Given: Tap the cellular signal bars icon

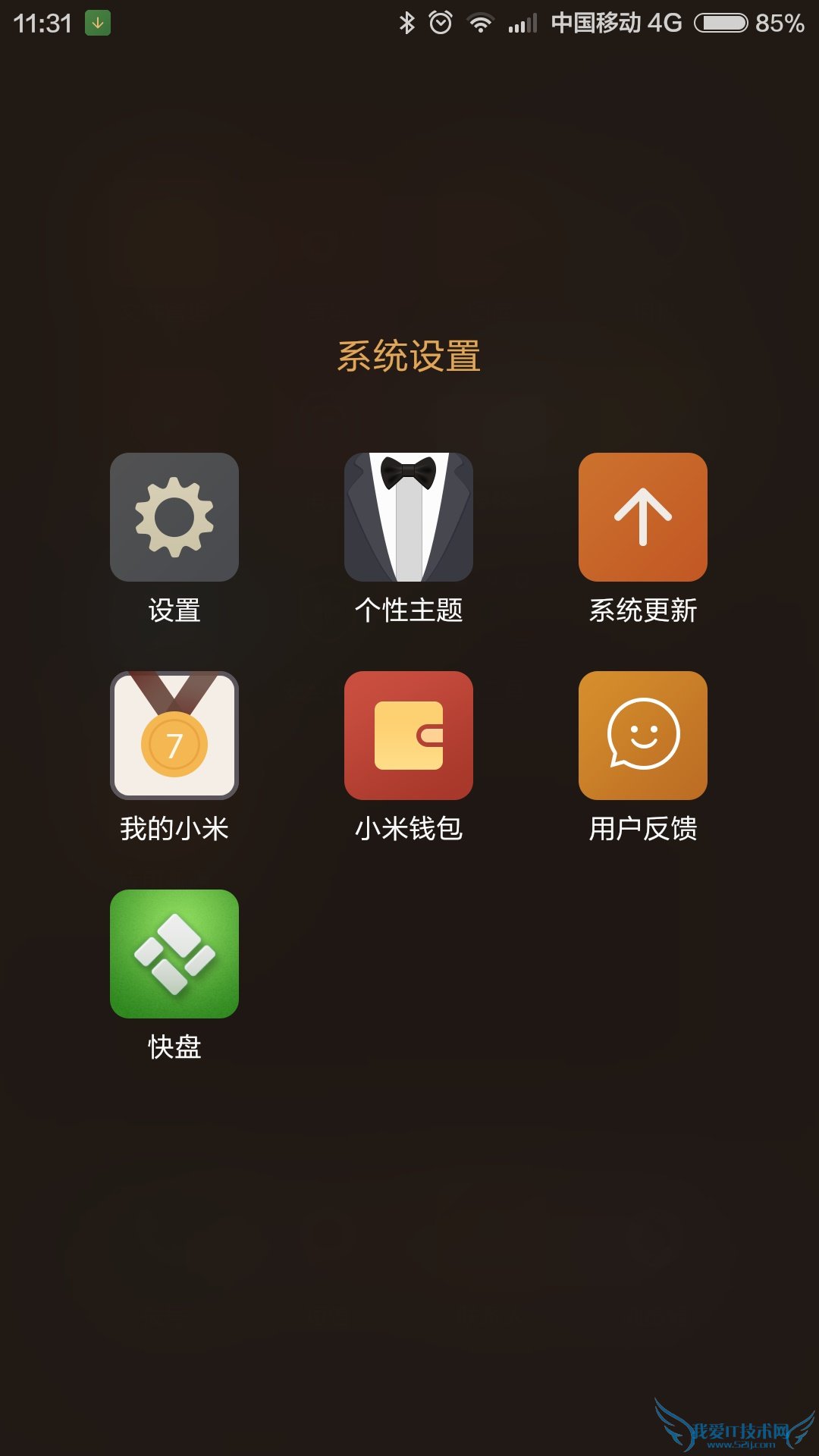Looking at the screenshot, I should point(522,21).
